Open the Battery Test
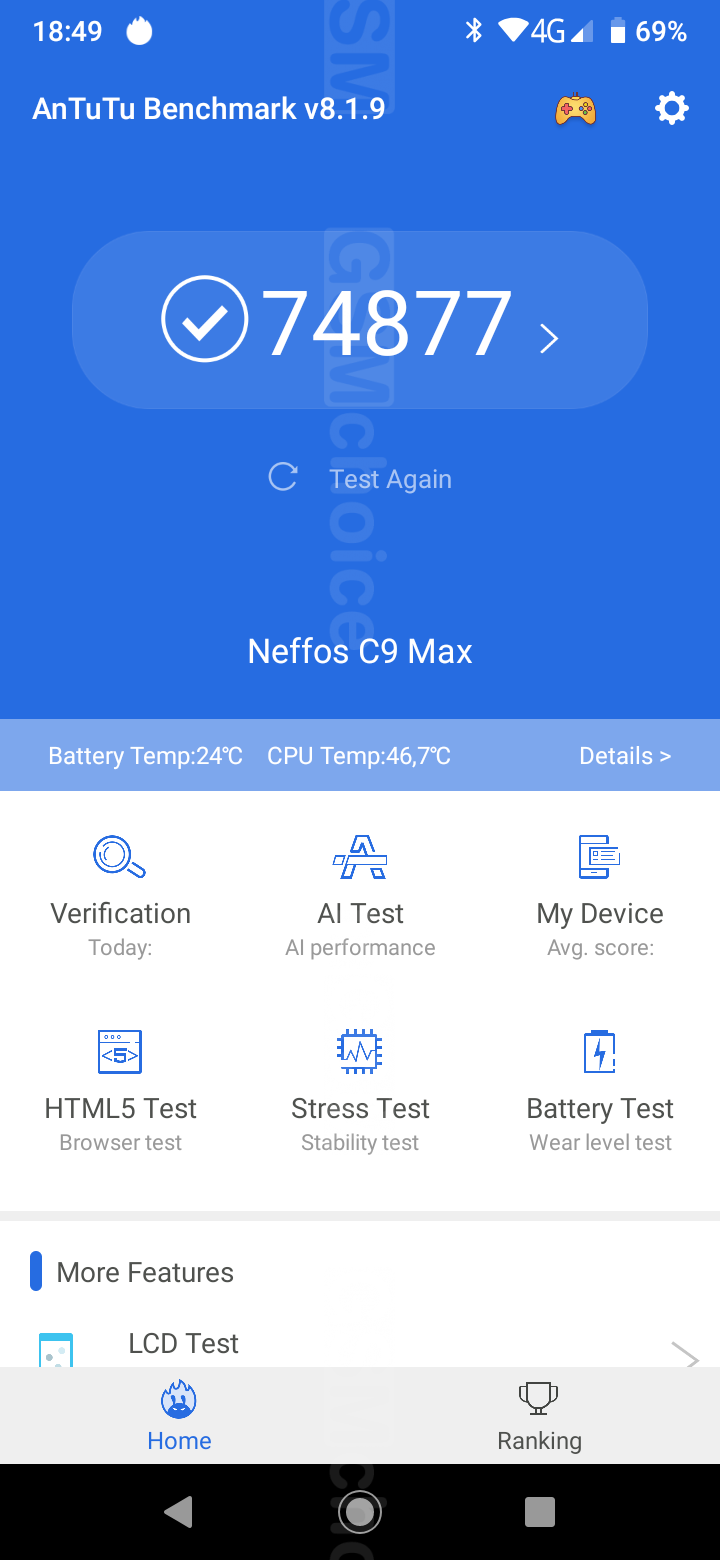 pyautogui.click(x=600, y=1090)
